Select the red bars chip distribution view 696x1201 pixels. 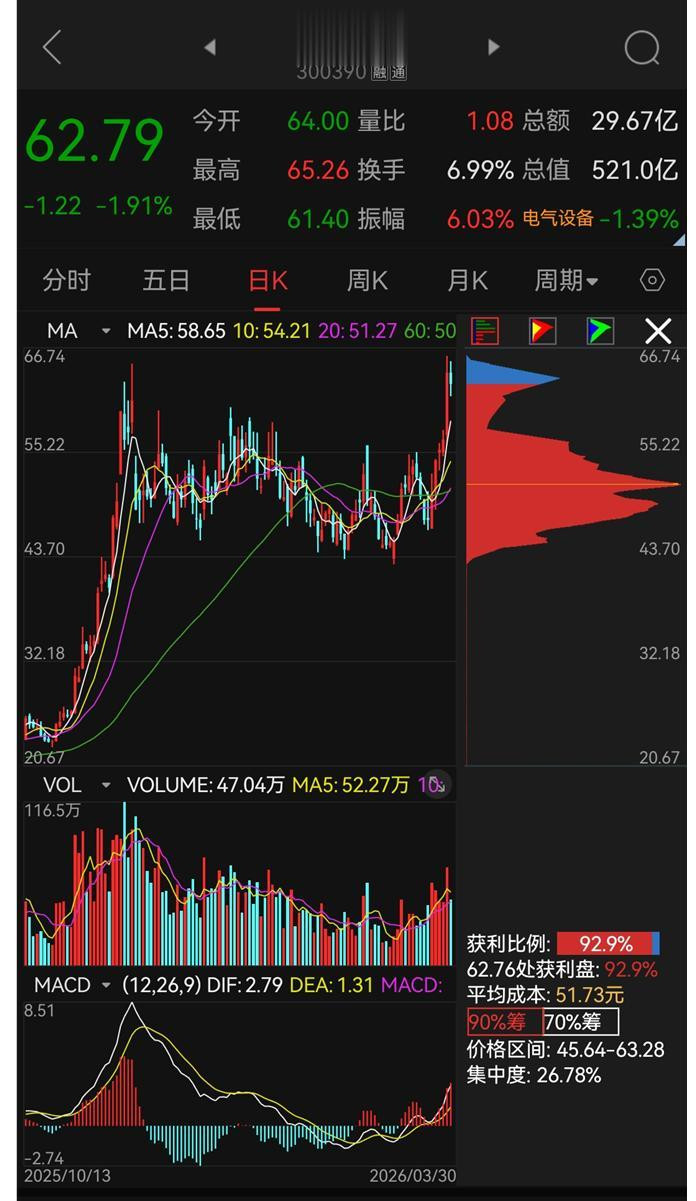(x=485, y=331)
